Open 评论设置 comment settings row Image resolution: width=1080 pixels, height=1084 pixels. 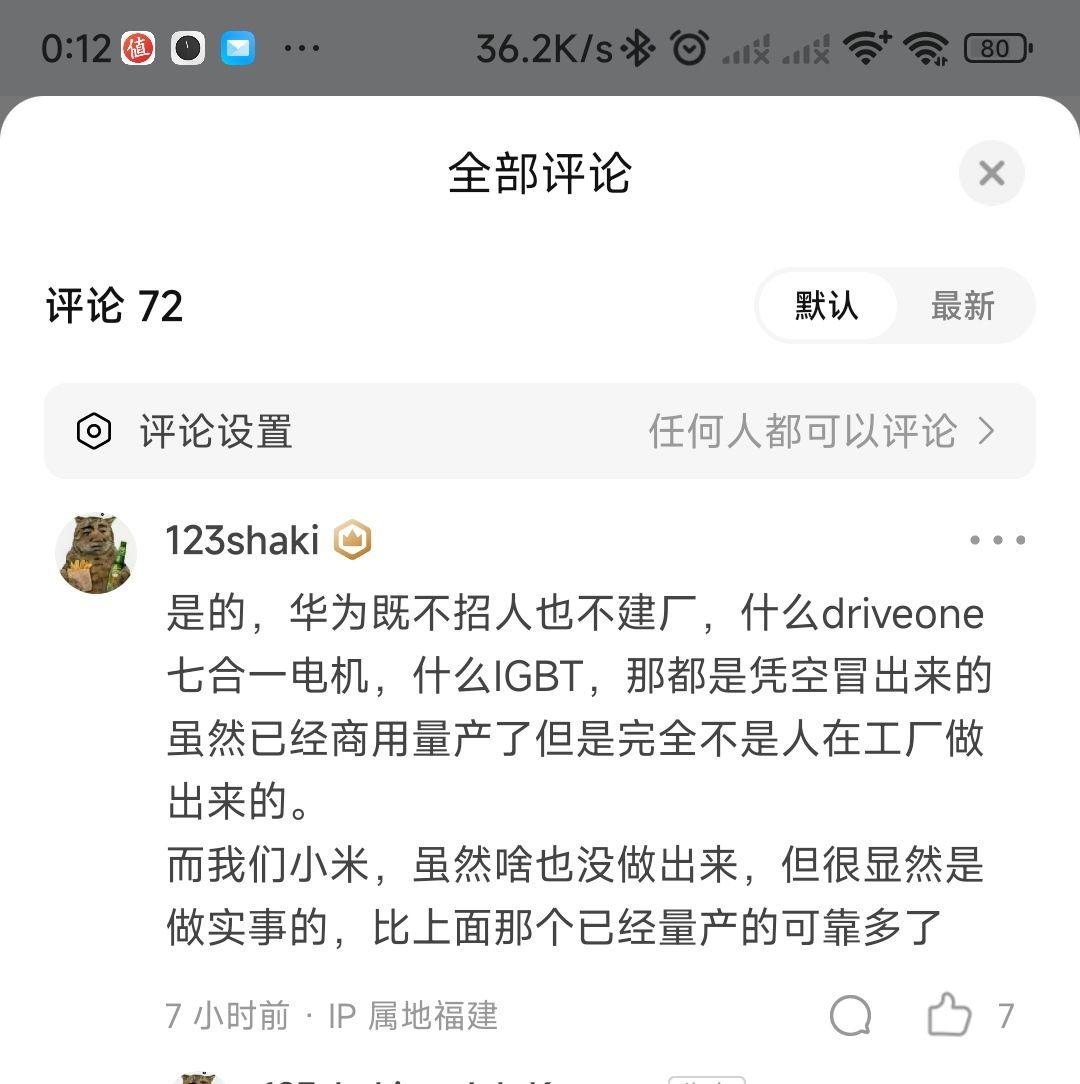coord(539,431)
